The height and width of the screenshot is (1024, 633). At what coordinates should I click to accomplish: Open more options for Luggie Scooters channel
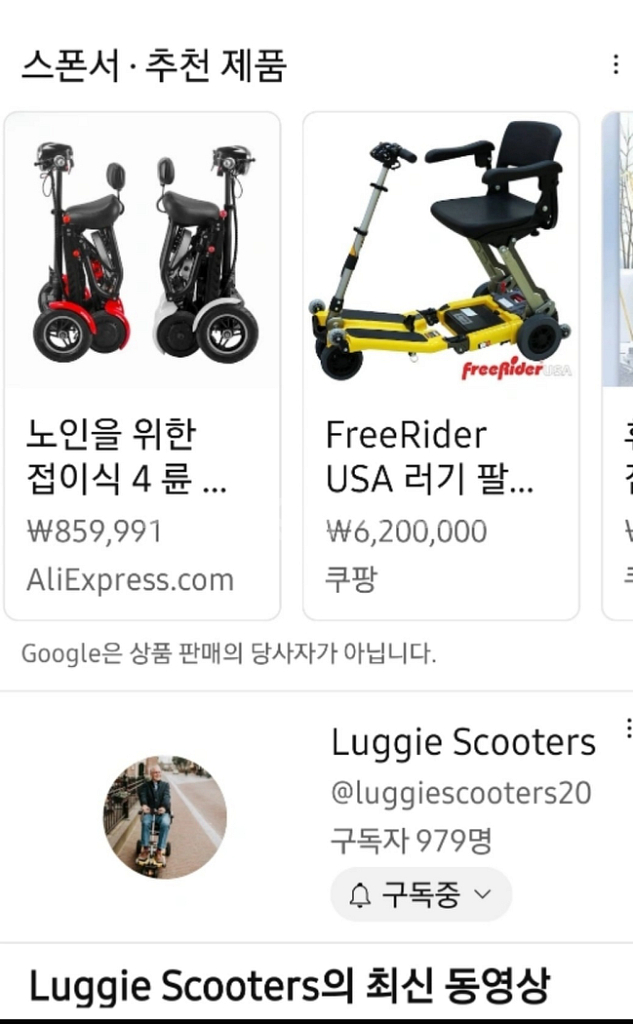(x=627, y=727)
